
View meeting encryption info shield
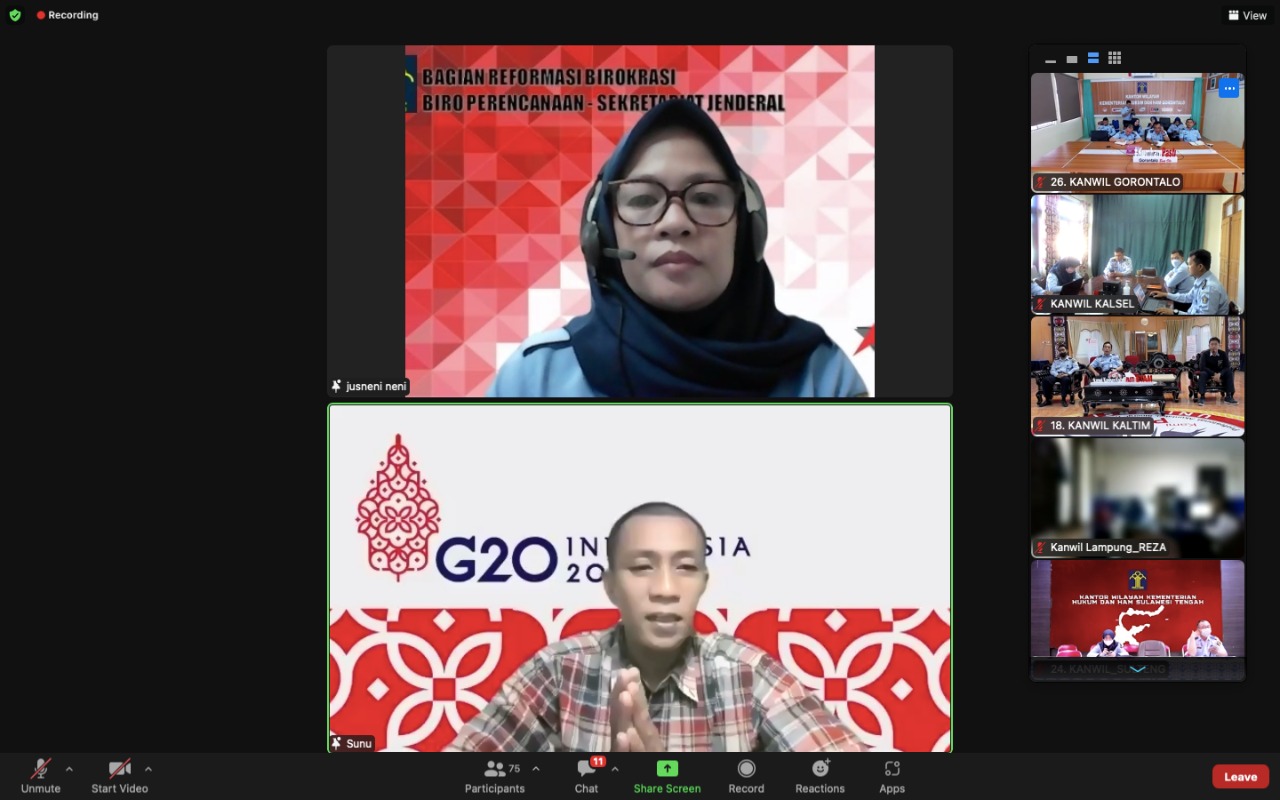(x=15, y=15)
